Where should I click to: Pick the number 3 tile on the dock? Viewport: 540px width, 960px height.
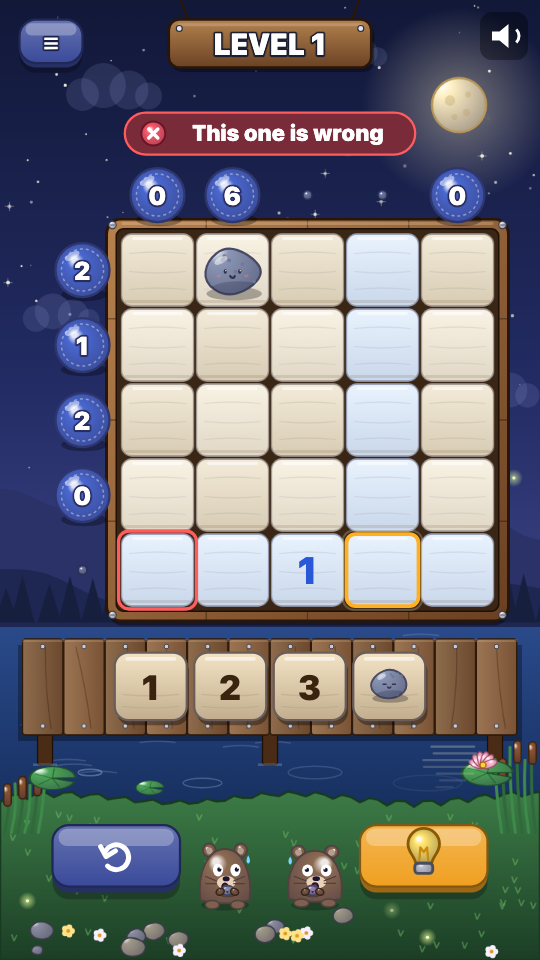[310, 687]
